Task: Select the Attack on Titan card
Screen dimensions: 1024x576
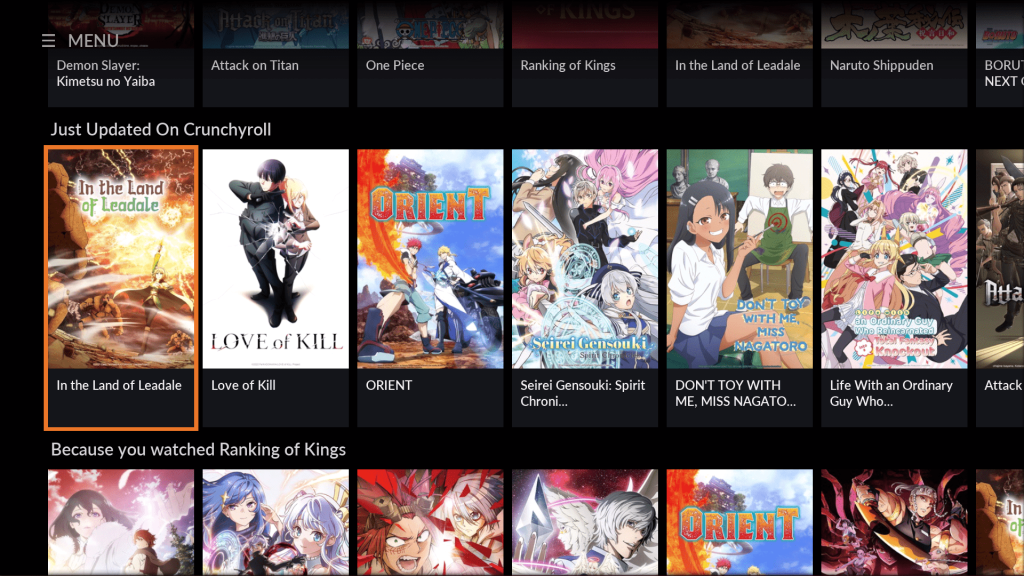Action: point(275,60)
